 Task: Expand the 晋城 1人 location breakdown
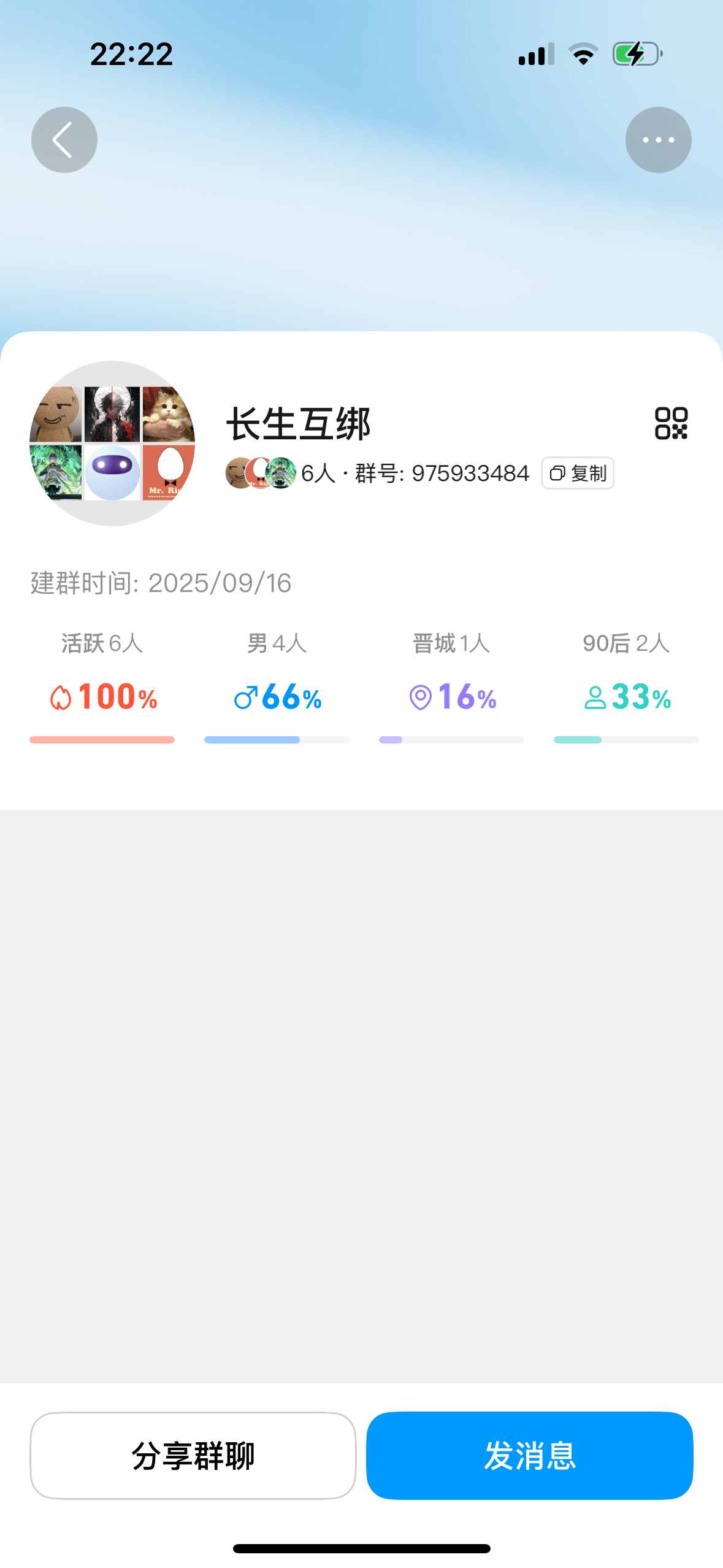[x=451, y=643]
